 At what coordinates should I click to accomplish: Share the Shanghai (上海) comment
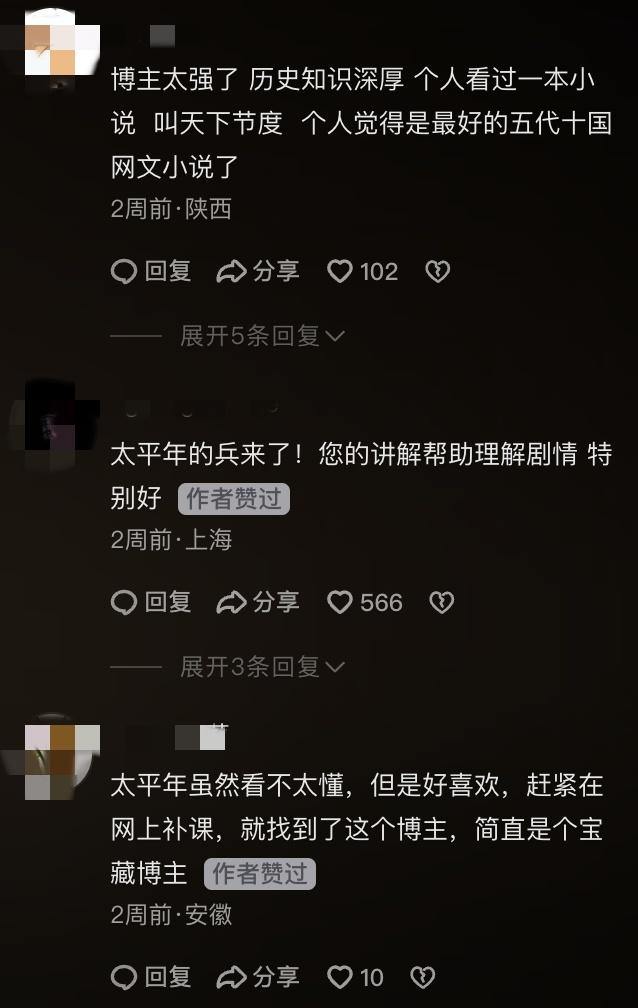tap(258, 602)
